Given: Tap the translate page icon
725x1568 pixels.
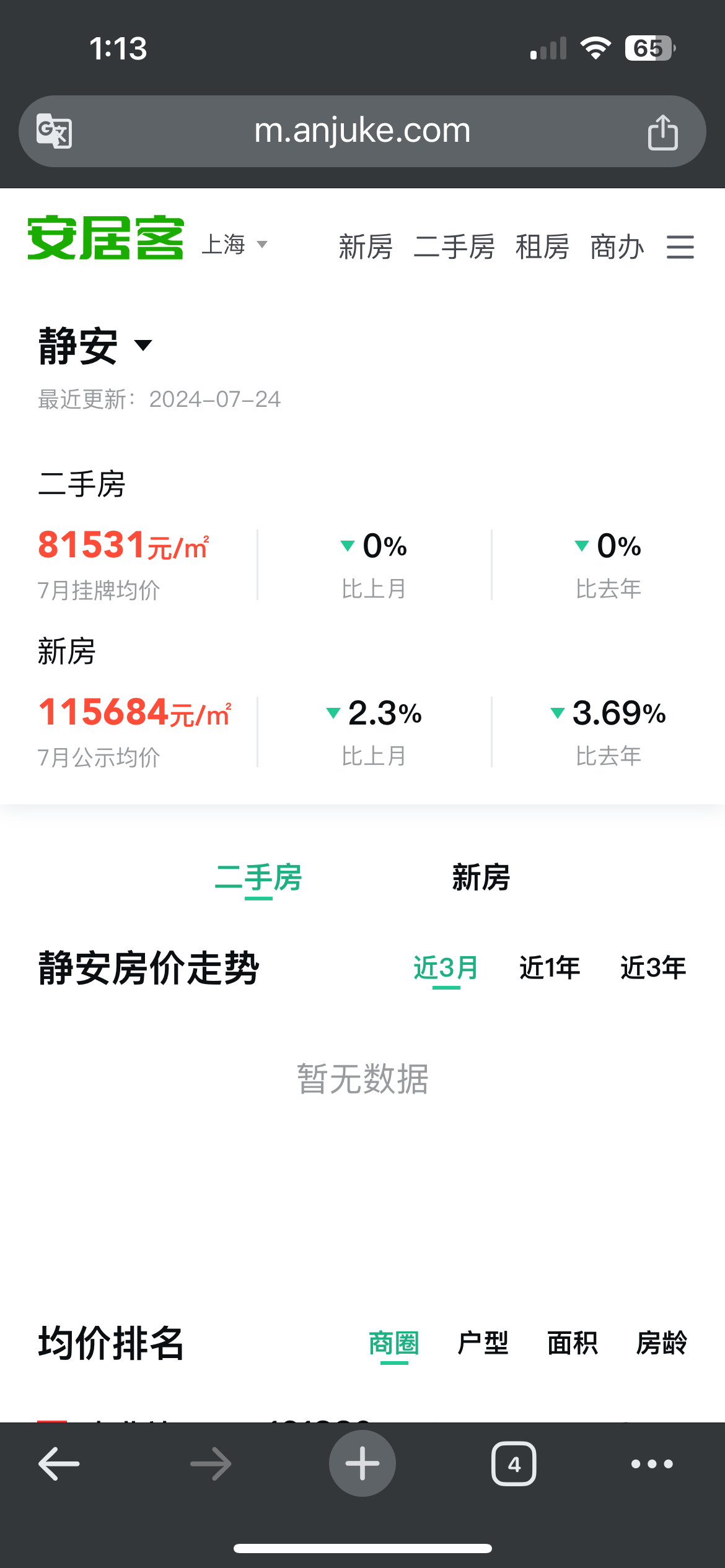Looking at the screenshot, I should 55,131.
